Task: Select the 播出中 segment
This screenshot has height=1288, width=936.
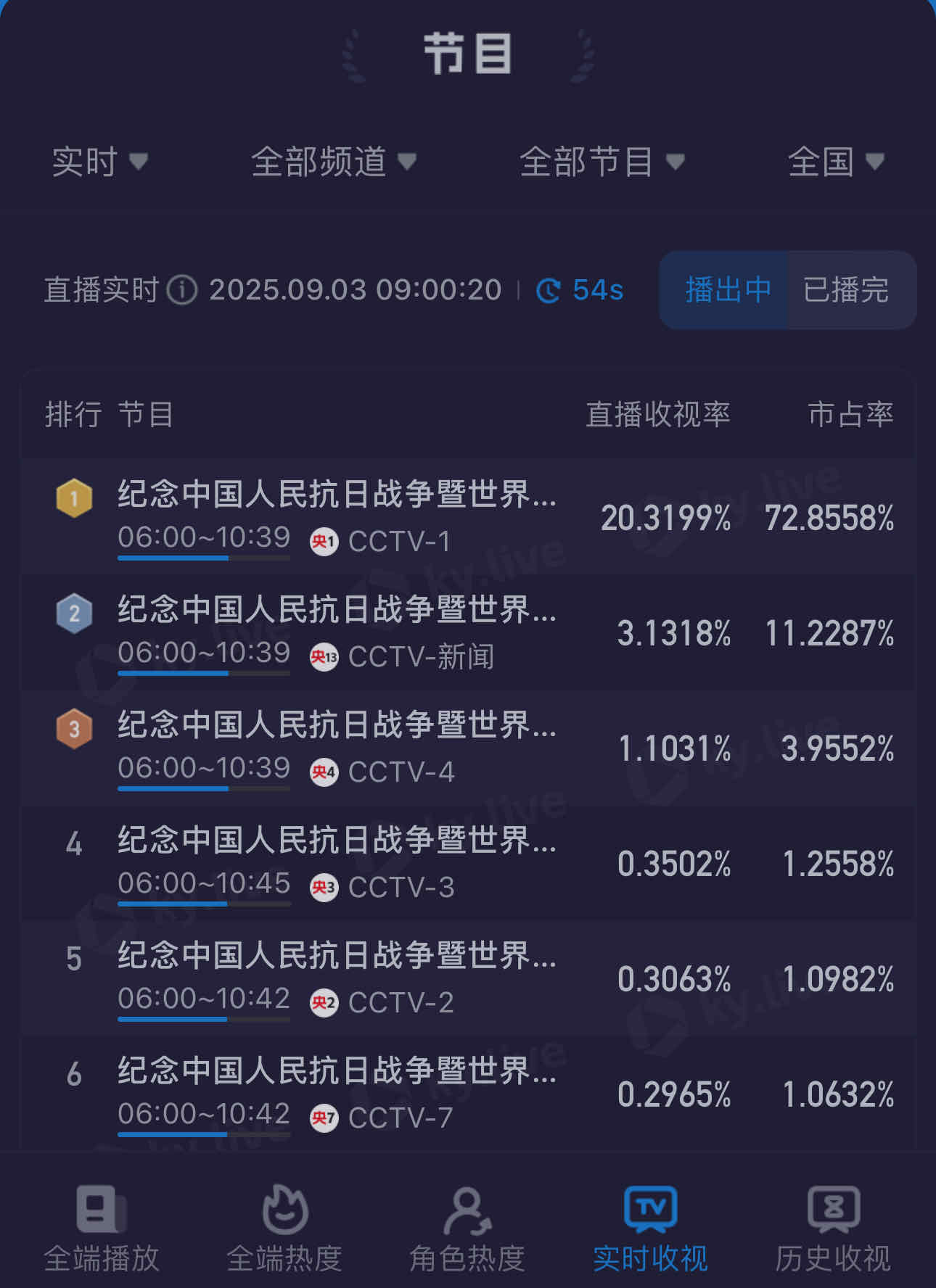Action: point(727,290)
